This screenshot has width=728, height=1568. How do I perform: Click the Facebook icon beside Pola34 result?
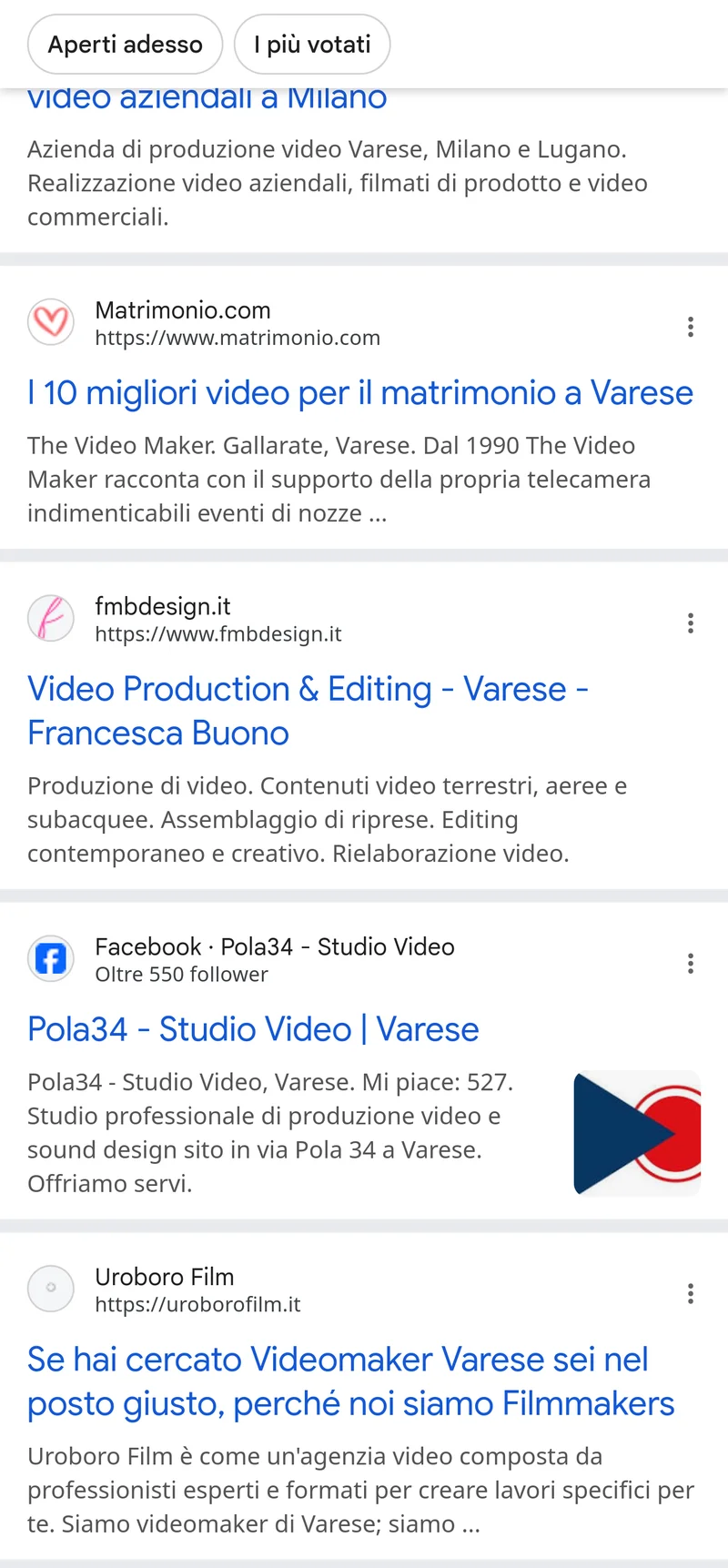(50, 958)
